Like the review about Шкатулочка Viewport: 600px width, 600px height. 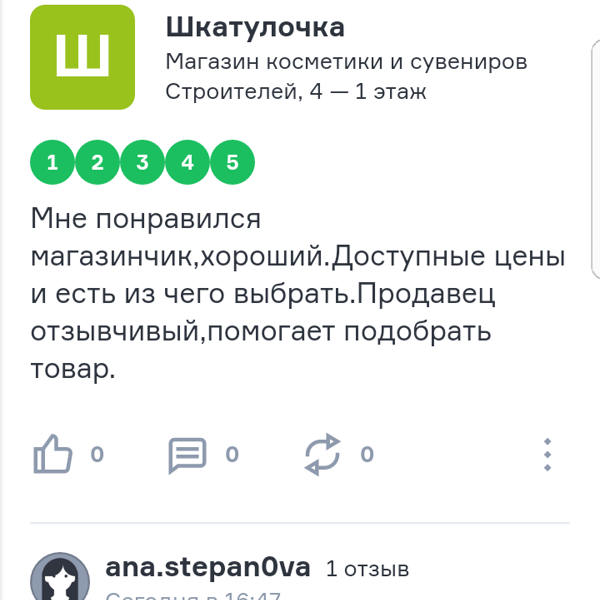pyautogui.click(x=53, y=455)
